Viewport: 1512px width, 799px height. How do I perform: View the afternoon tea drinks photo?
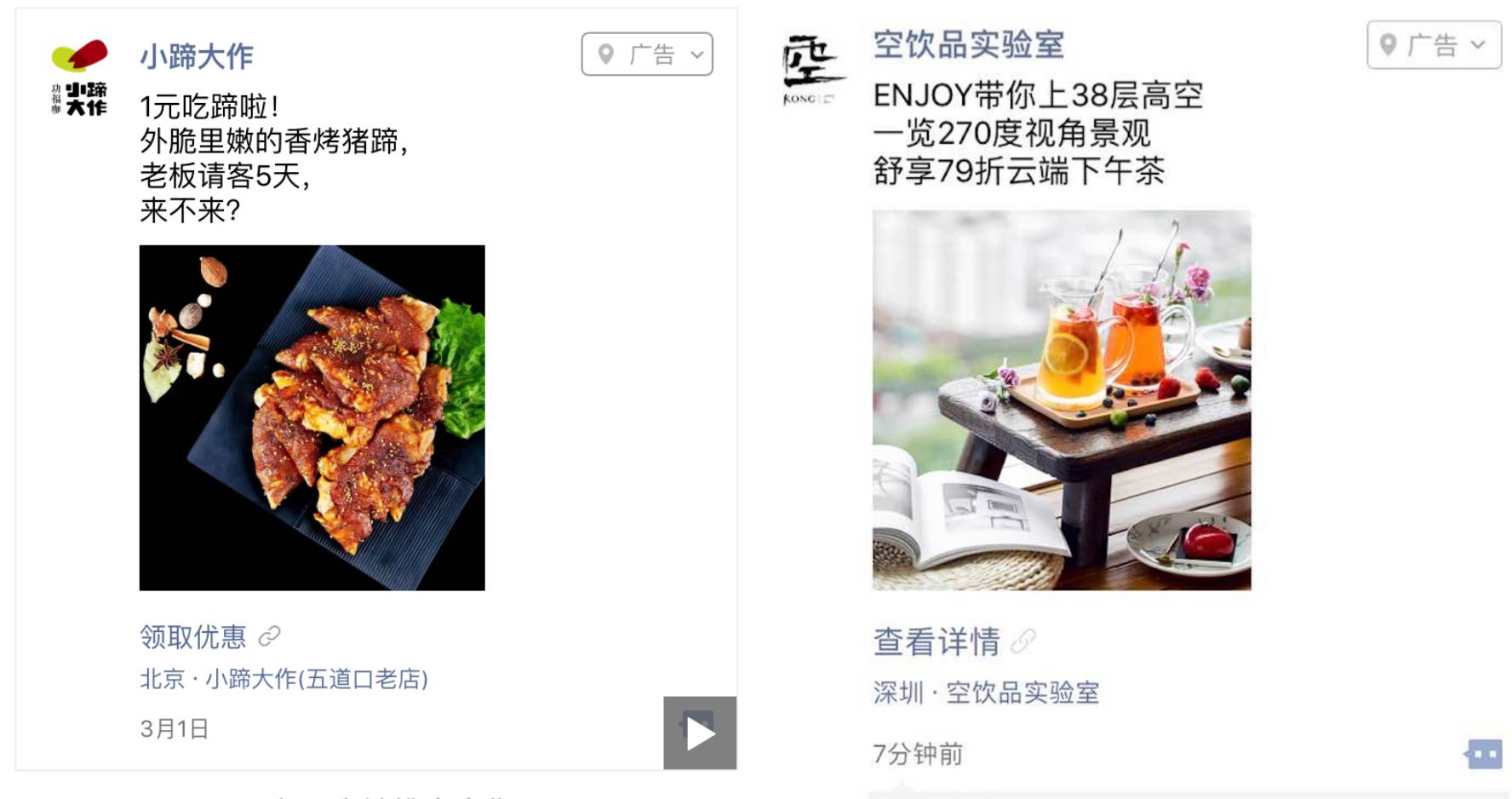click(1062, 400)
